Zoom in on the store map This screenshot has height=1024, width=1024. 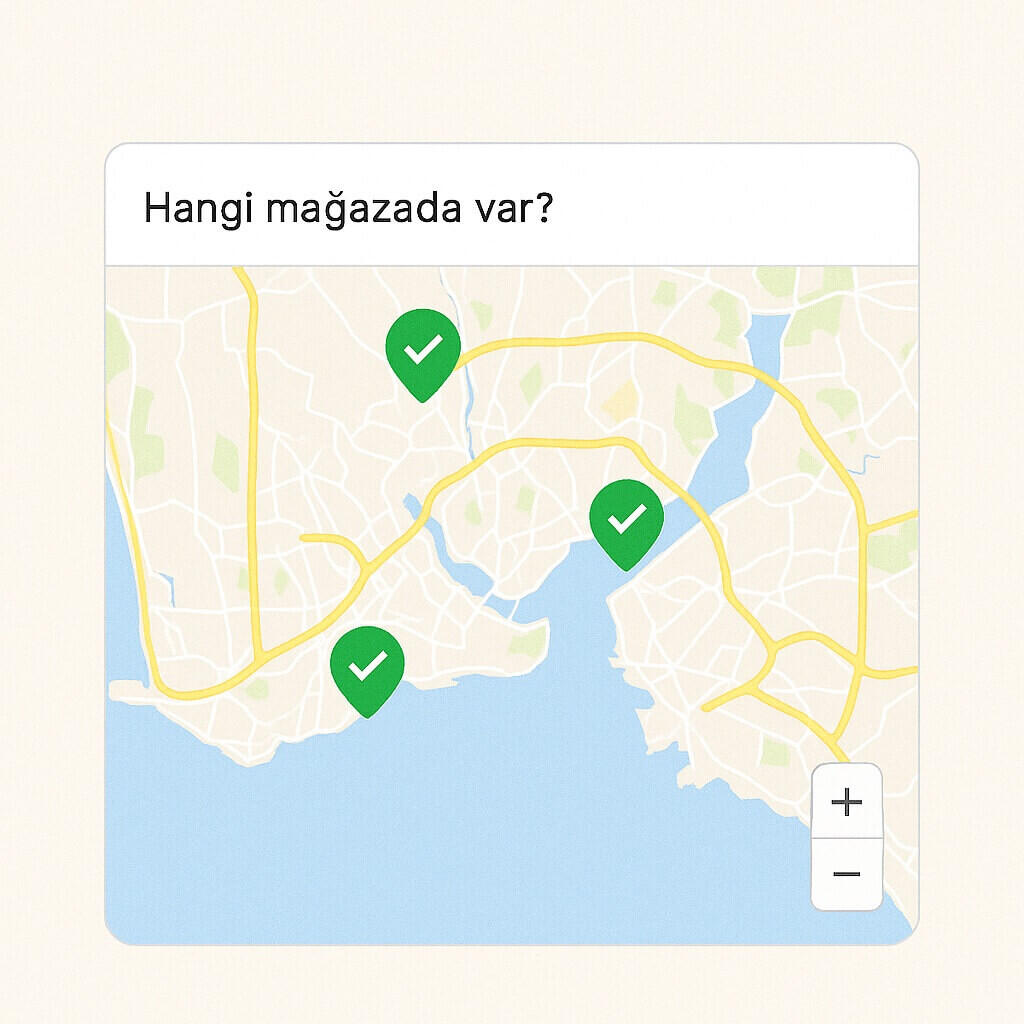tap(846, 801)
